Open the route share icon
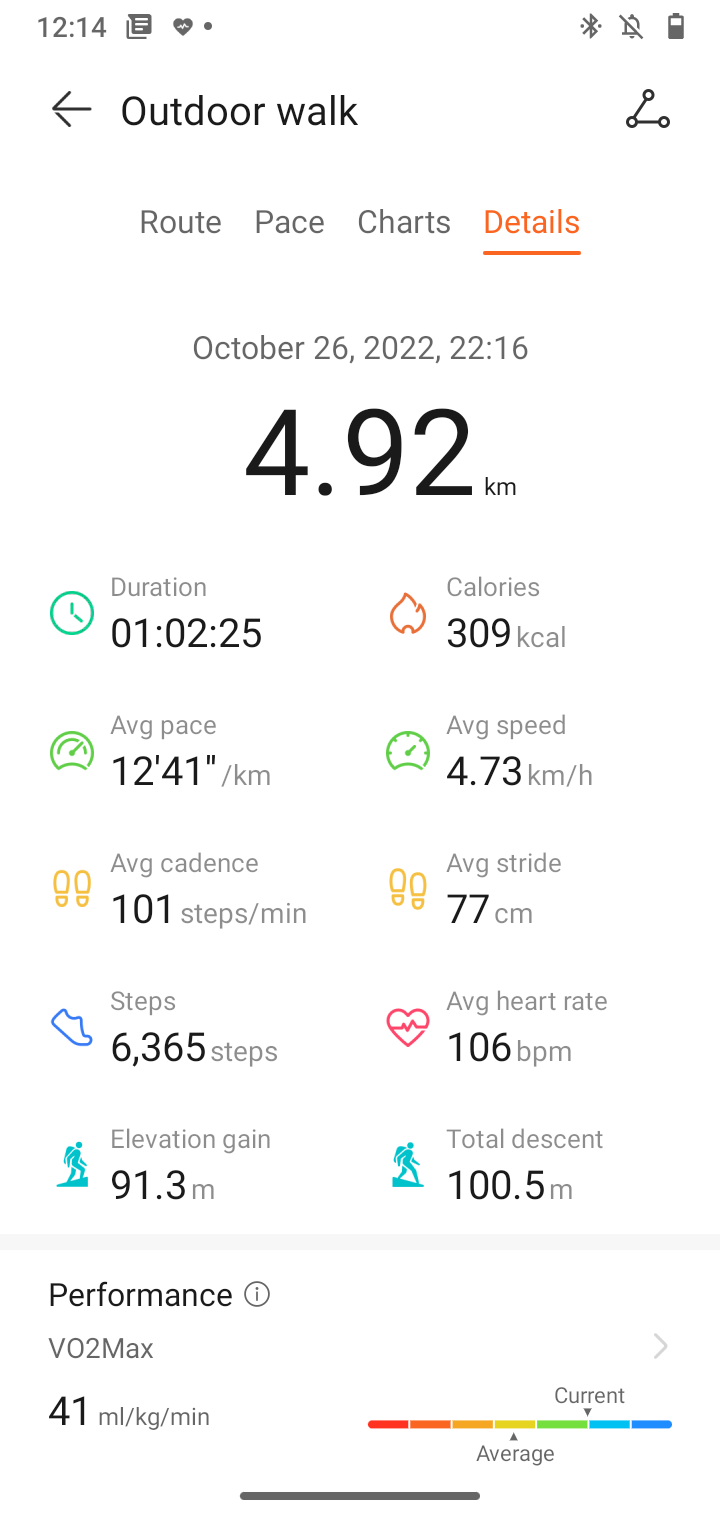This screenshot has width=720, height=1520. [x=648, y=110]
